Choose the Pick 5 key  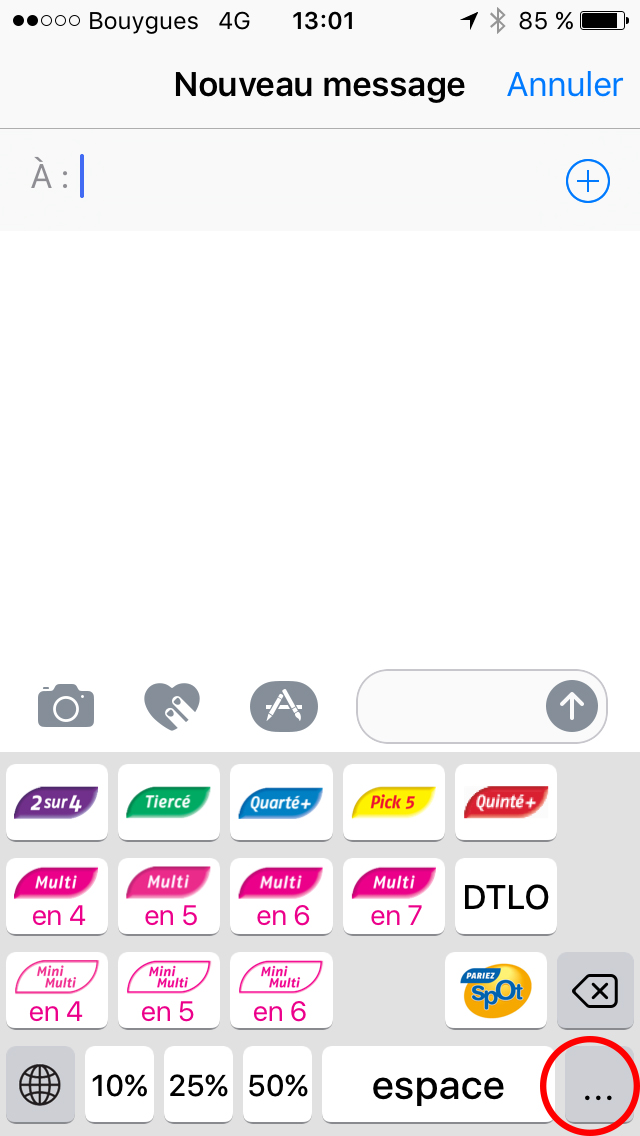394,802
